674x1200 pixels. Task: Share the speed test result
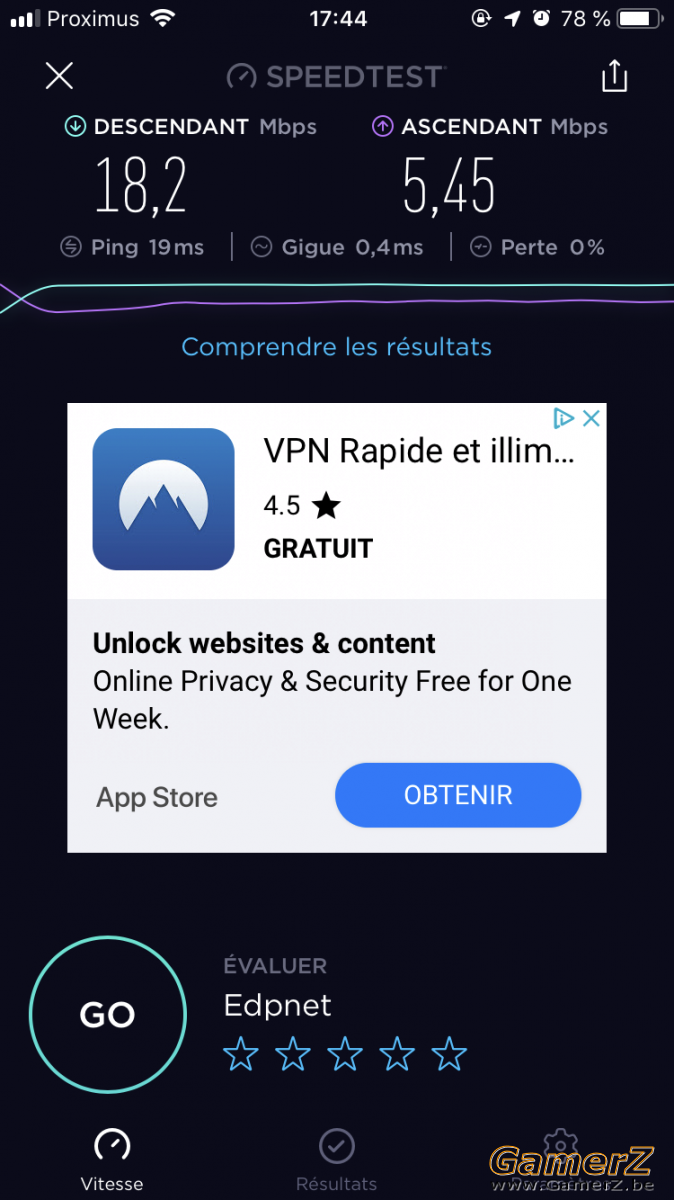coord(614,75)
